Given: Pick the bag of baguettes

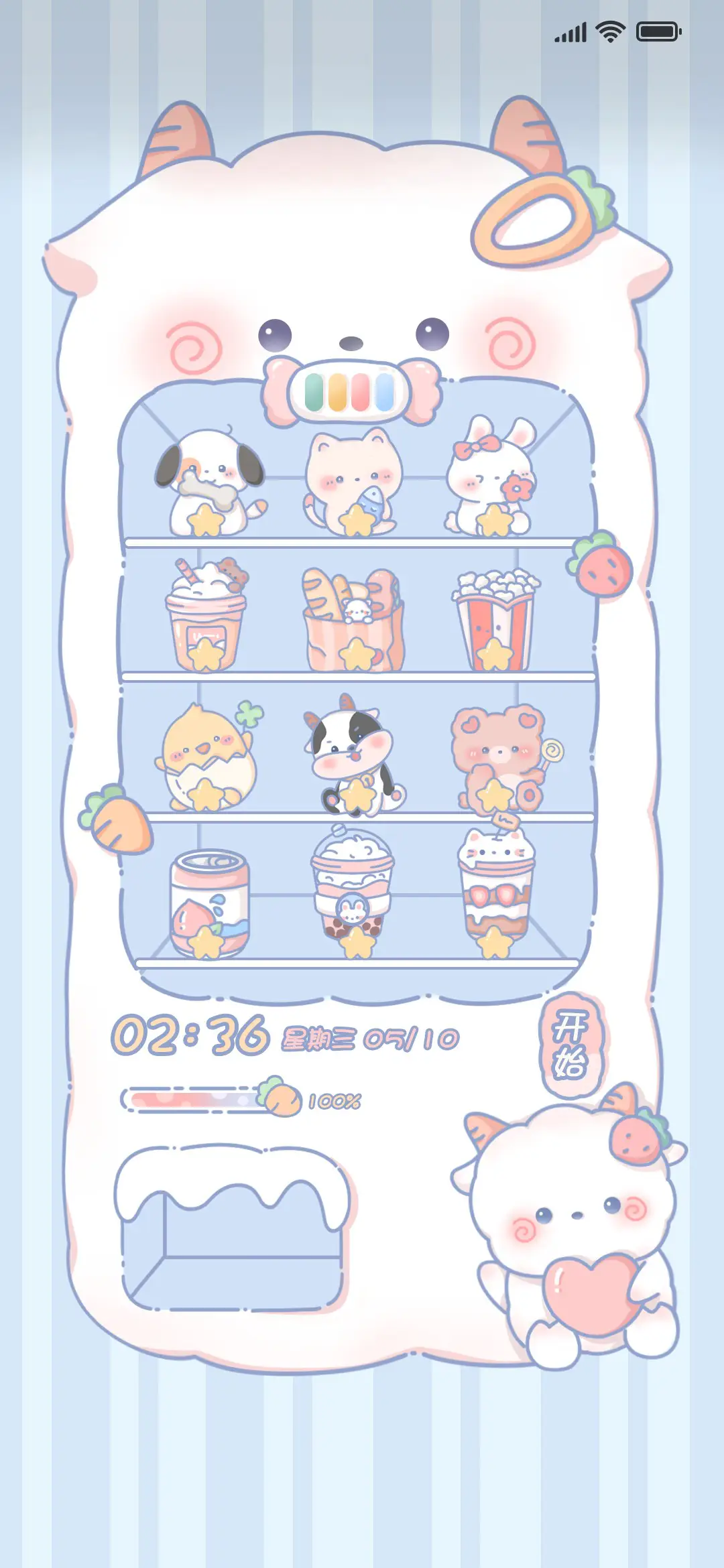Looking at the screenshot, I should pos(353,620).
